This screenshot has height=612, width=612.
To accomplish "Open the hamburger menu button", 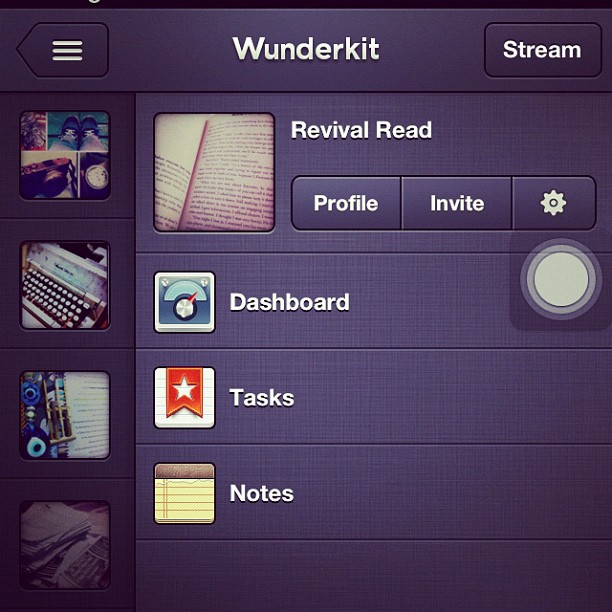I will coord(64,50).
